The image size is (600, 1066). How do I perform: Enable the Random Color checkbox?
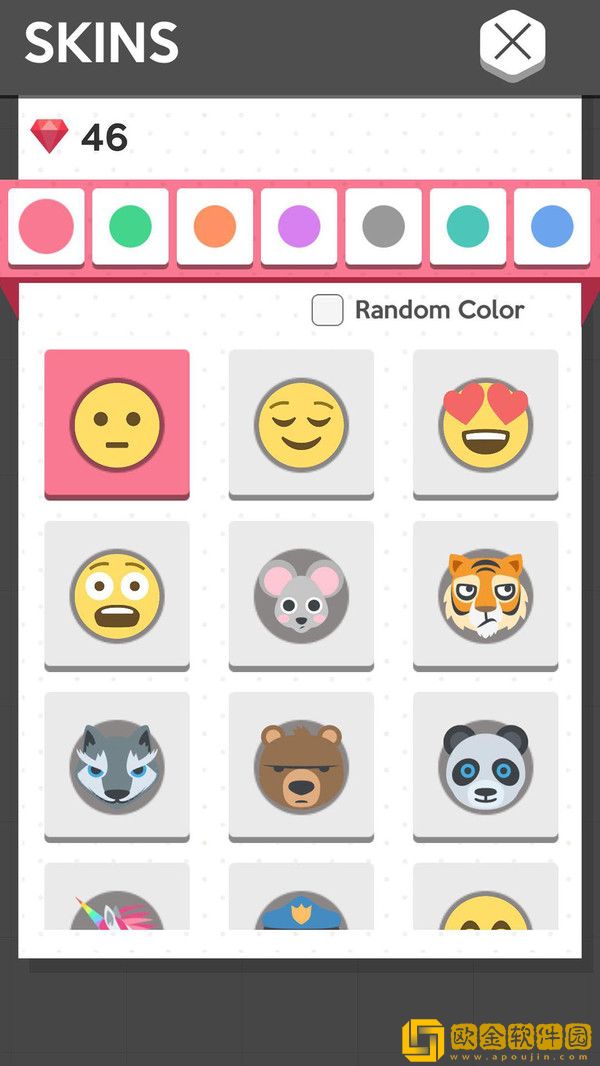(328, 310)
